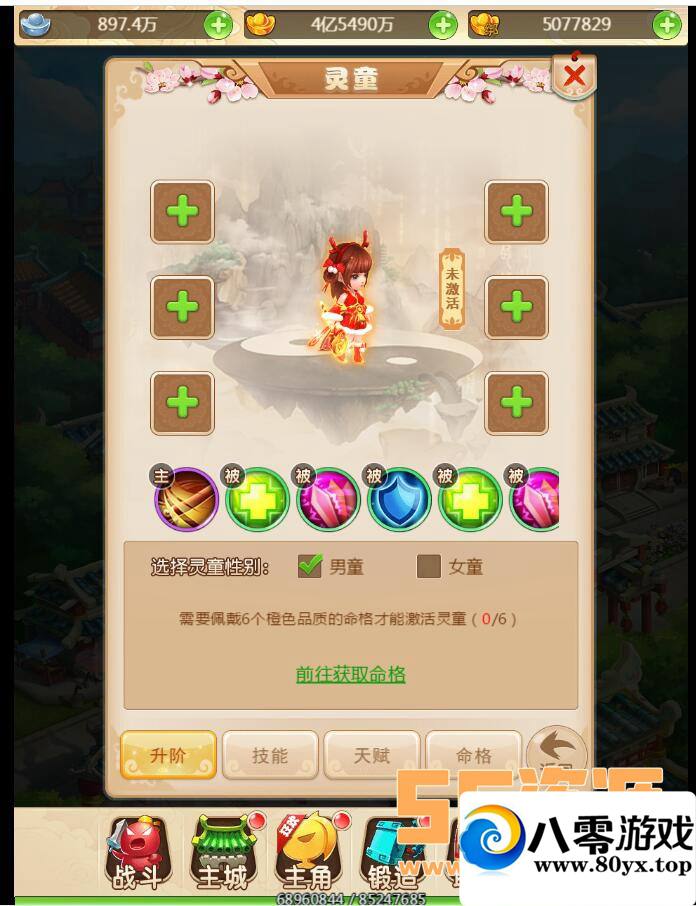Switch to the 技能 tab
The height and width of the screenshot is (906, 696).
point(270,755)
